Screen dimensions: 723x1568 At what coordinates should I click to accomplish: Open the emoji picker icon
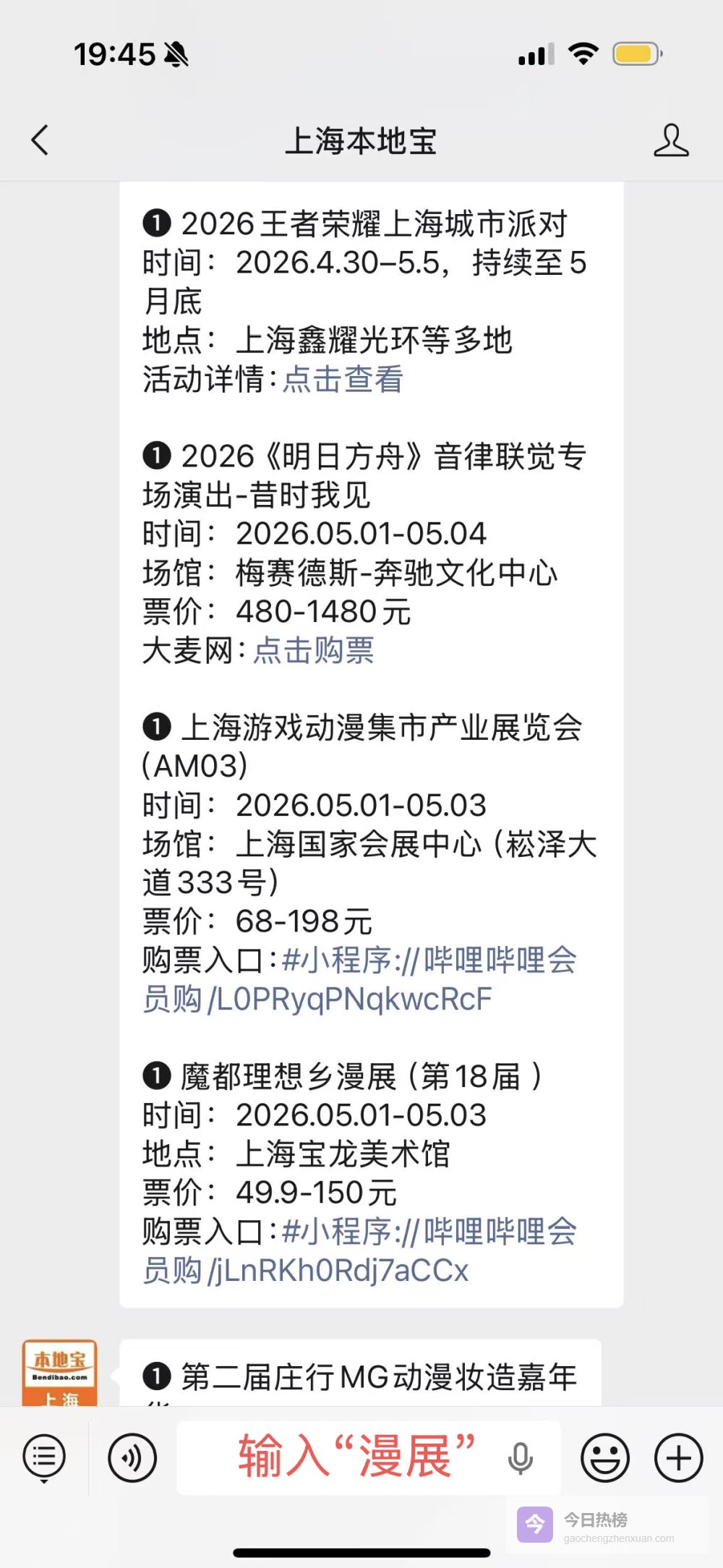coord(607,1457)
